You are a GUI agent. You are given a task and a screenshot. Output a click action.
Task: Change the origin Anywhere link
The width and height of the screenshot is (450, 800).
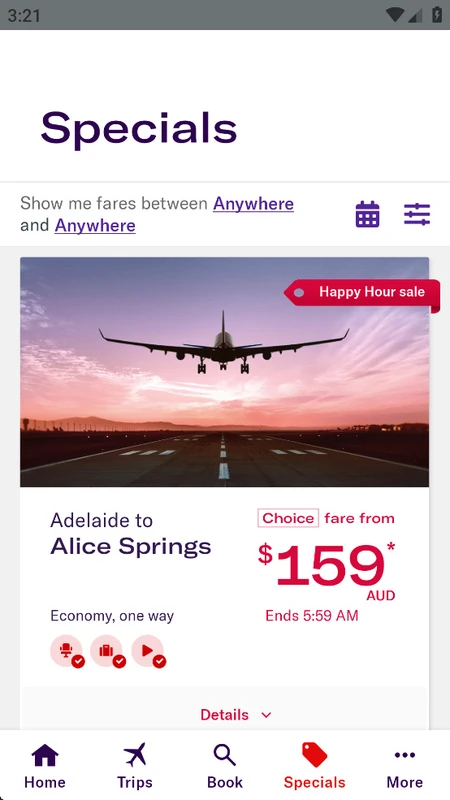(x=254, y=204)
